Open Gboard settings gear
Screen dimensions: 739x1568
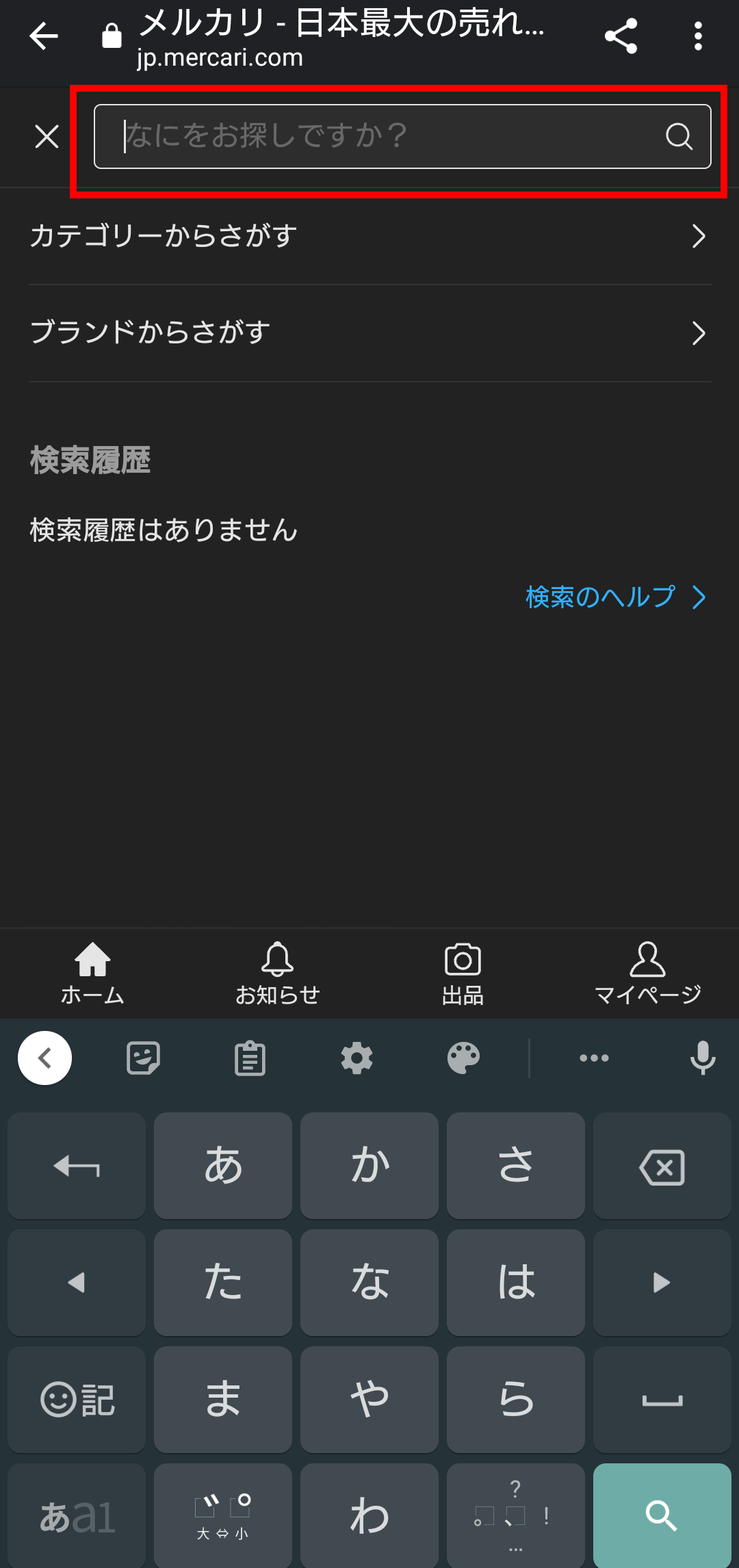(x=355, y=1058)
